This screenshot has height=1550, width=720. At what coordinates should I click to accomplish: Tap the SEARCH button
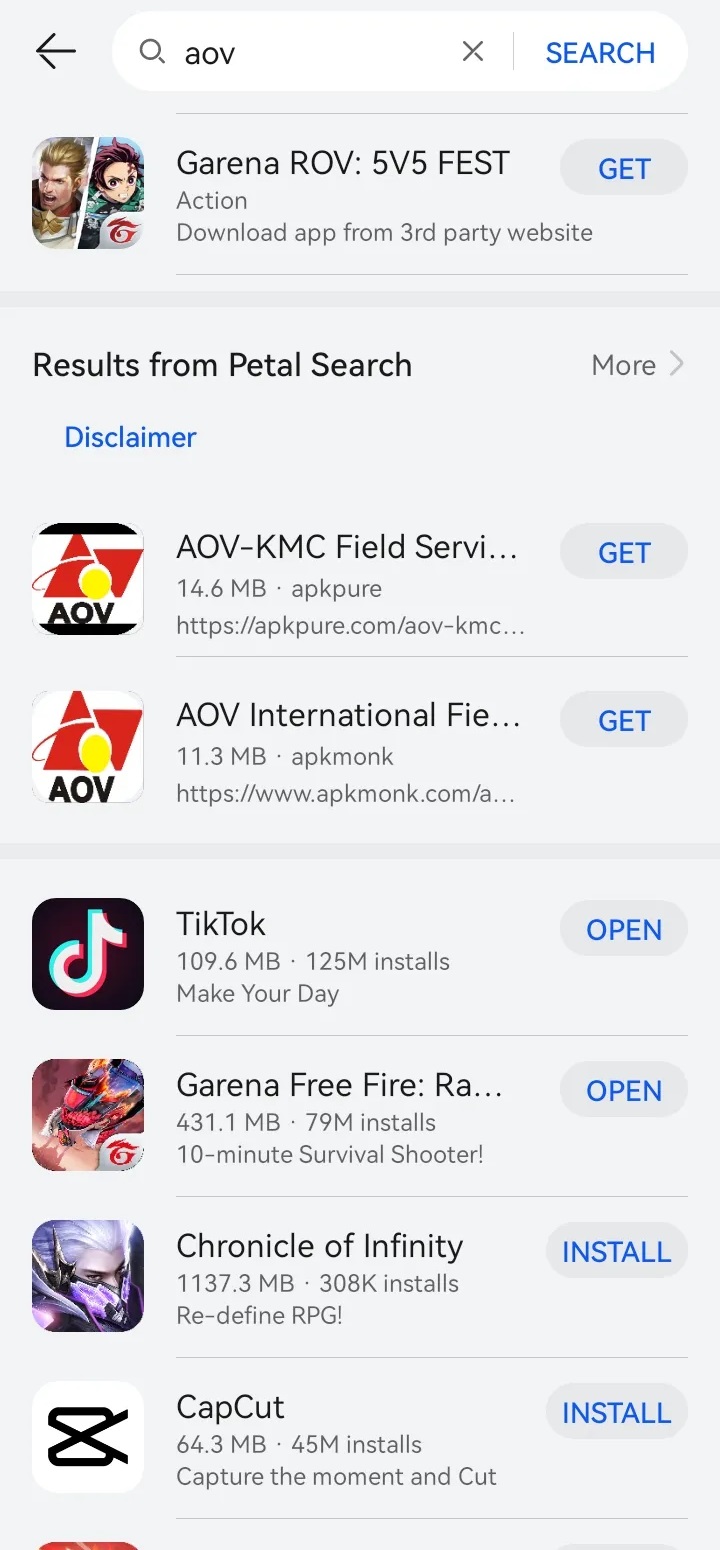click(600, 52)
